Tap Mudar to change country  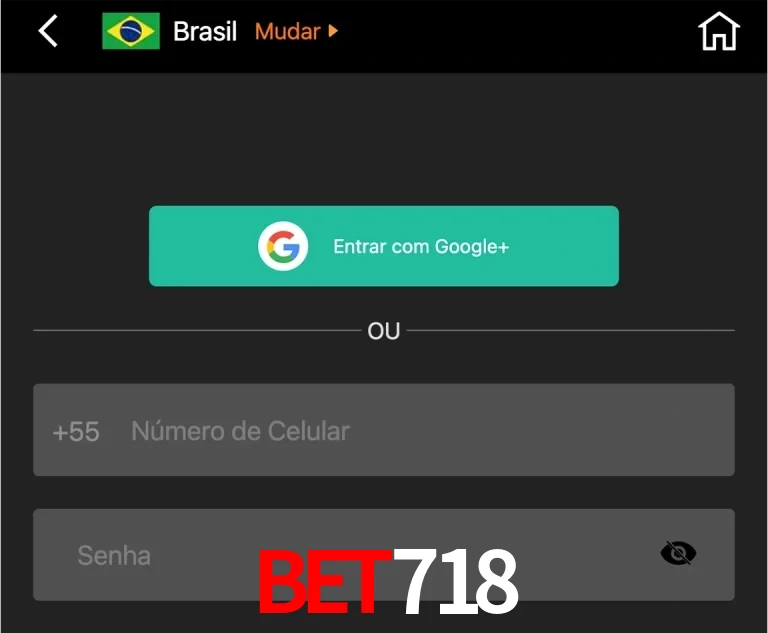296,31
